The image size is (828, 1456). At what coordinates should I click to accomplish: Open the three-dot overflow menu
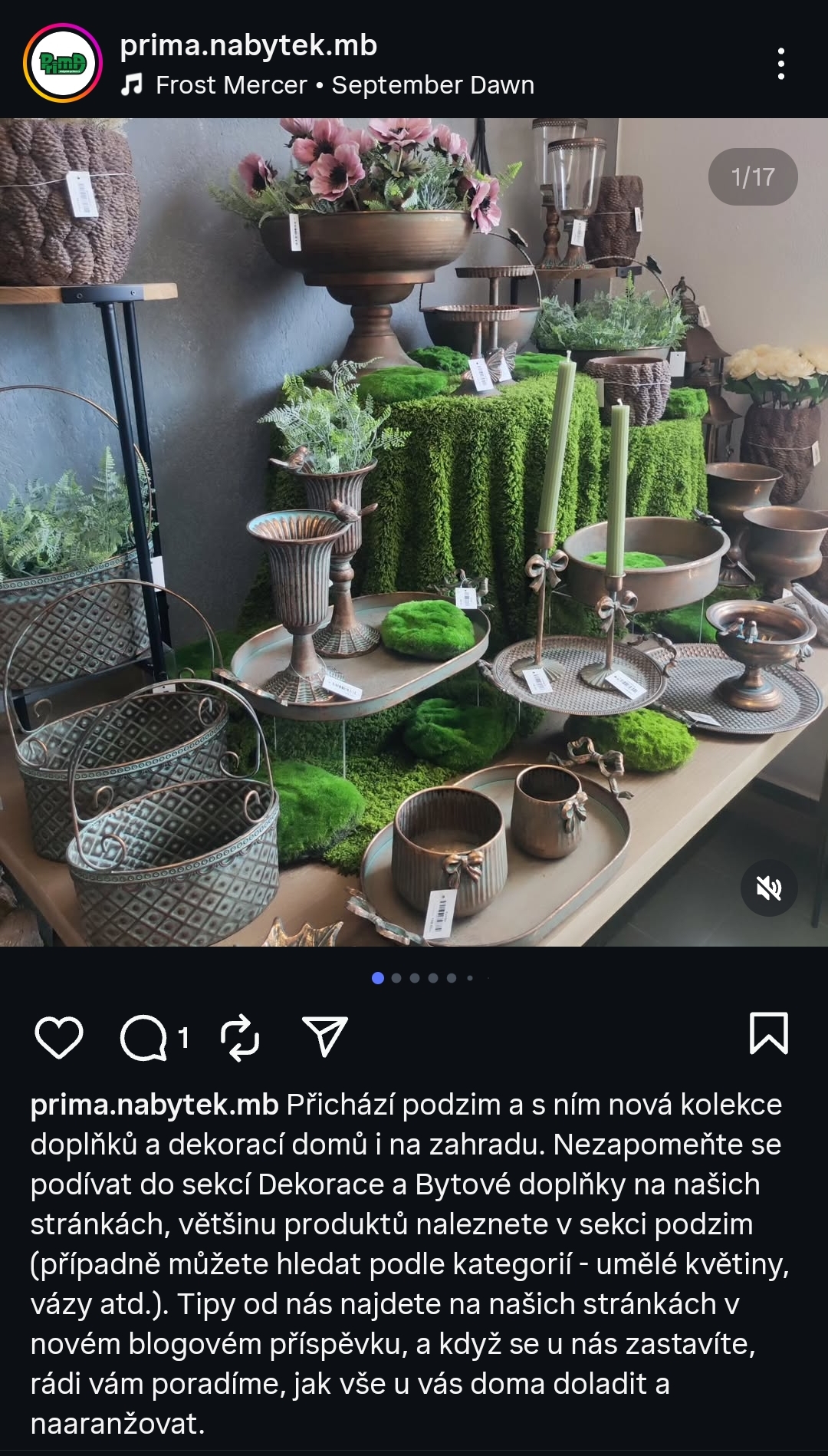780,64
